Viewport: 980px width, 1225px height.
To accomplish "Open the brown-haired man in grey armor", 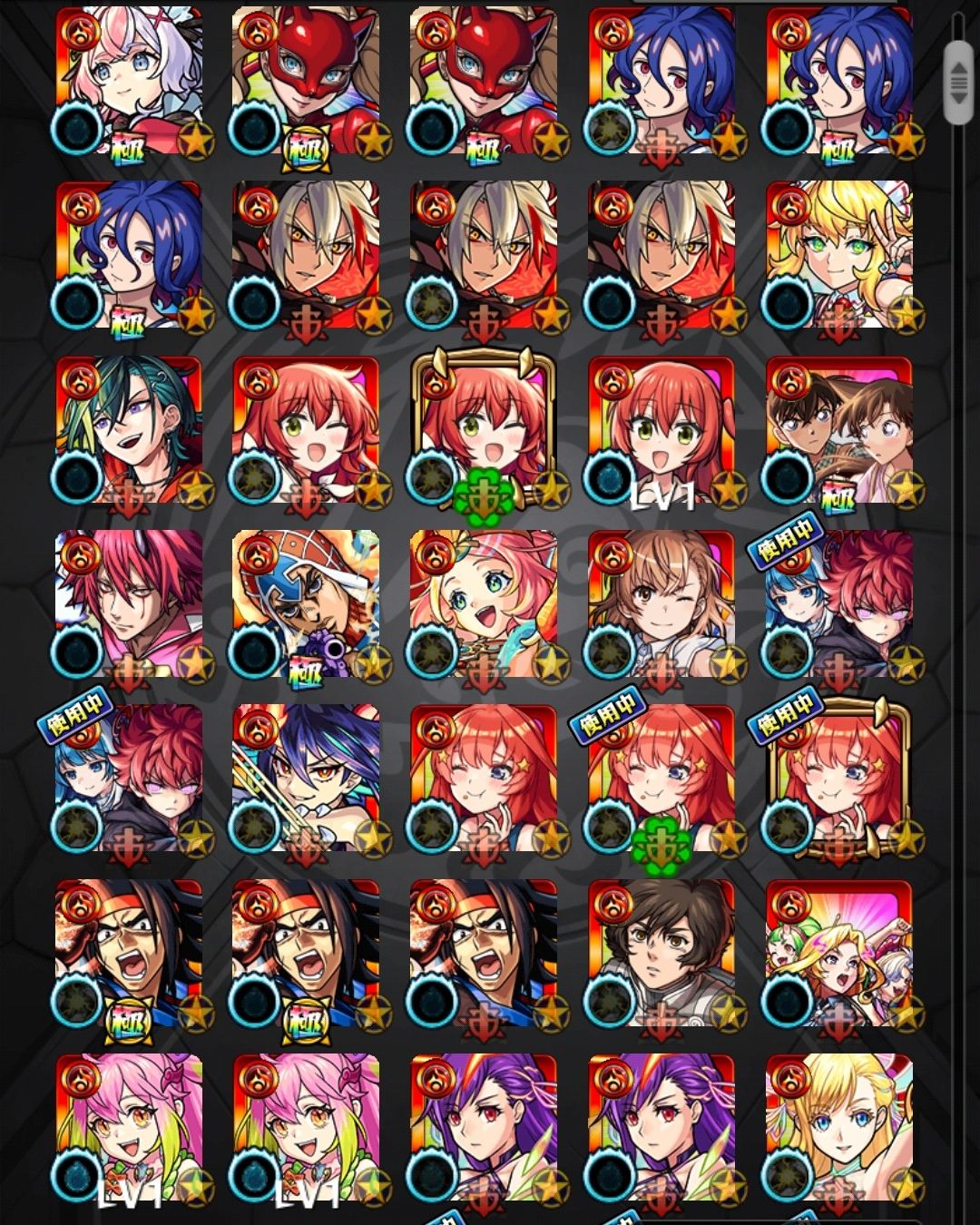I will point(661,955).
